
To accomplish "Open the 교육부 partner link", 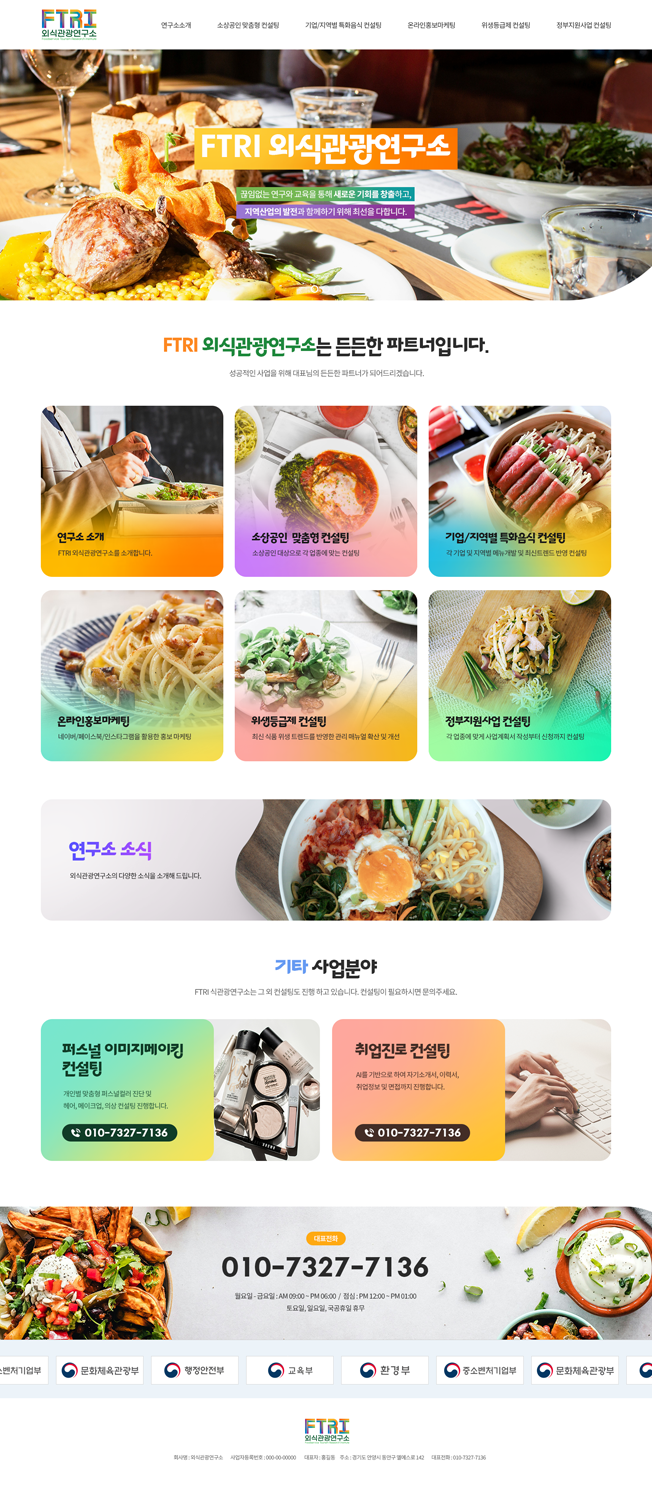I will pyautogui.click(x=290, y=1370).
